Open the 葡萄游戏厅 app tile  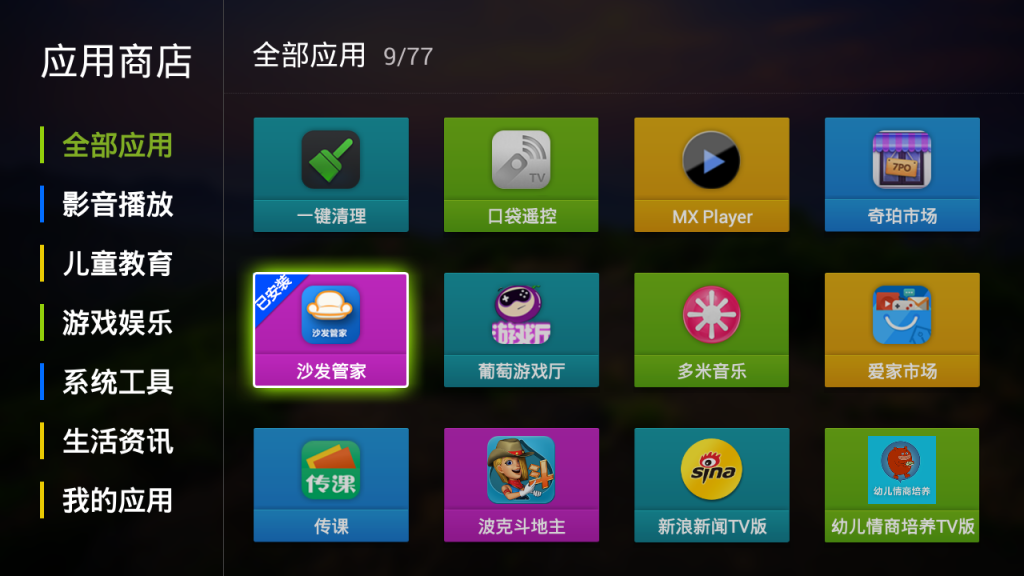pos(521,329)
